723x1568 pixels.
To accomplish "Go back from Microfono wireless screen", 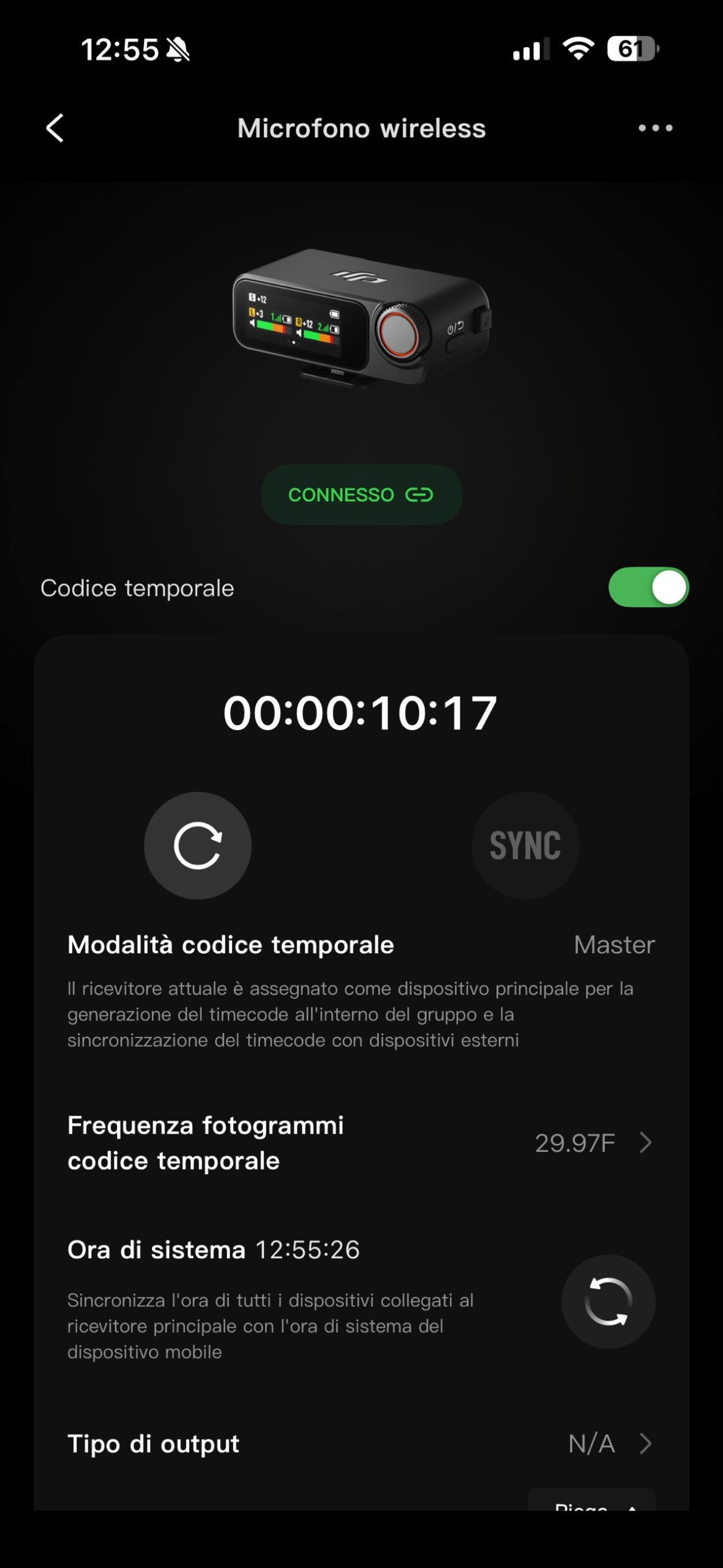I will pos(55,128).
